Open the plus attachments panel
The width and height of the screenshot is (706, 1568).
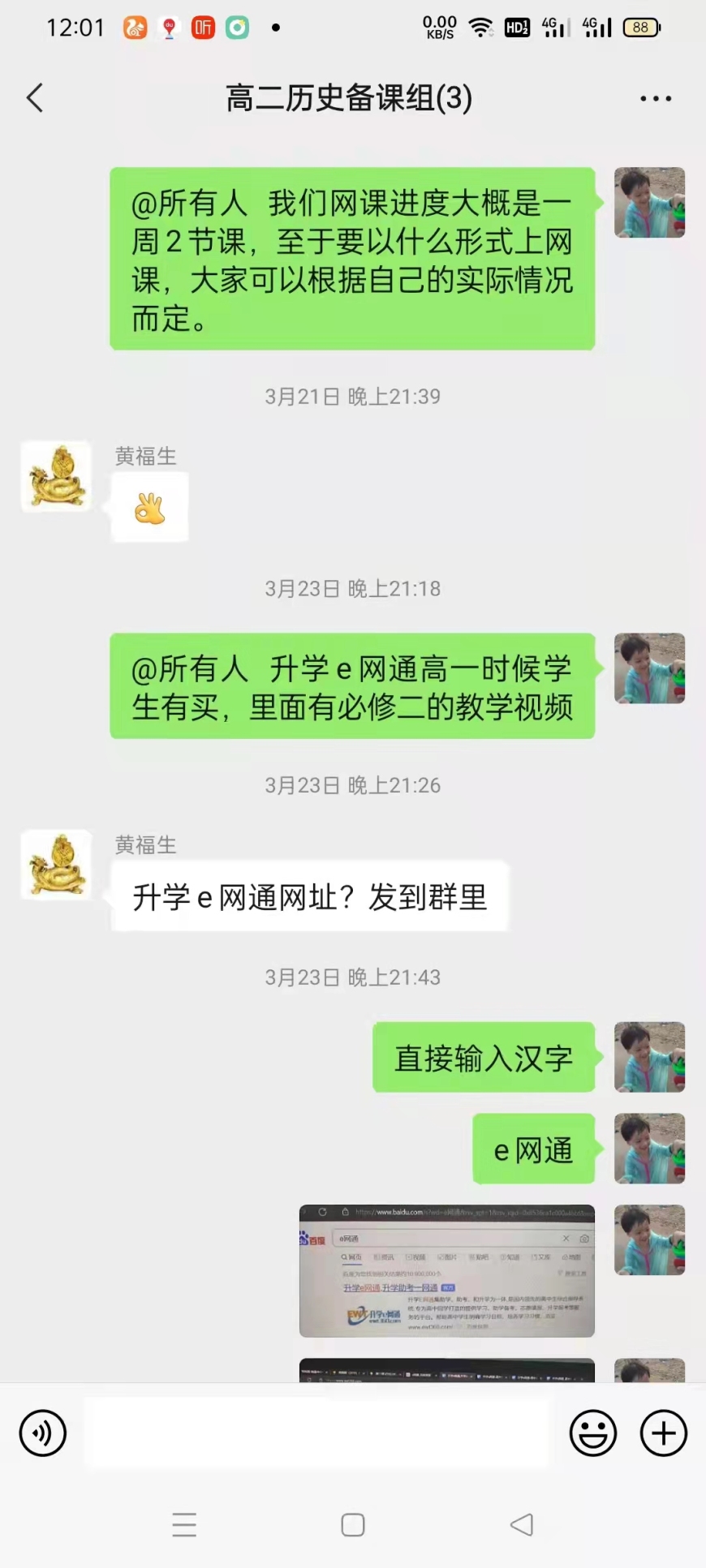(x=663, y=1433)
